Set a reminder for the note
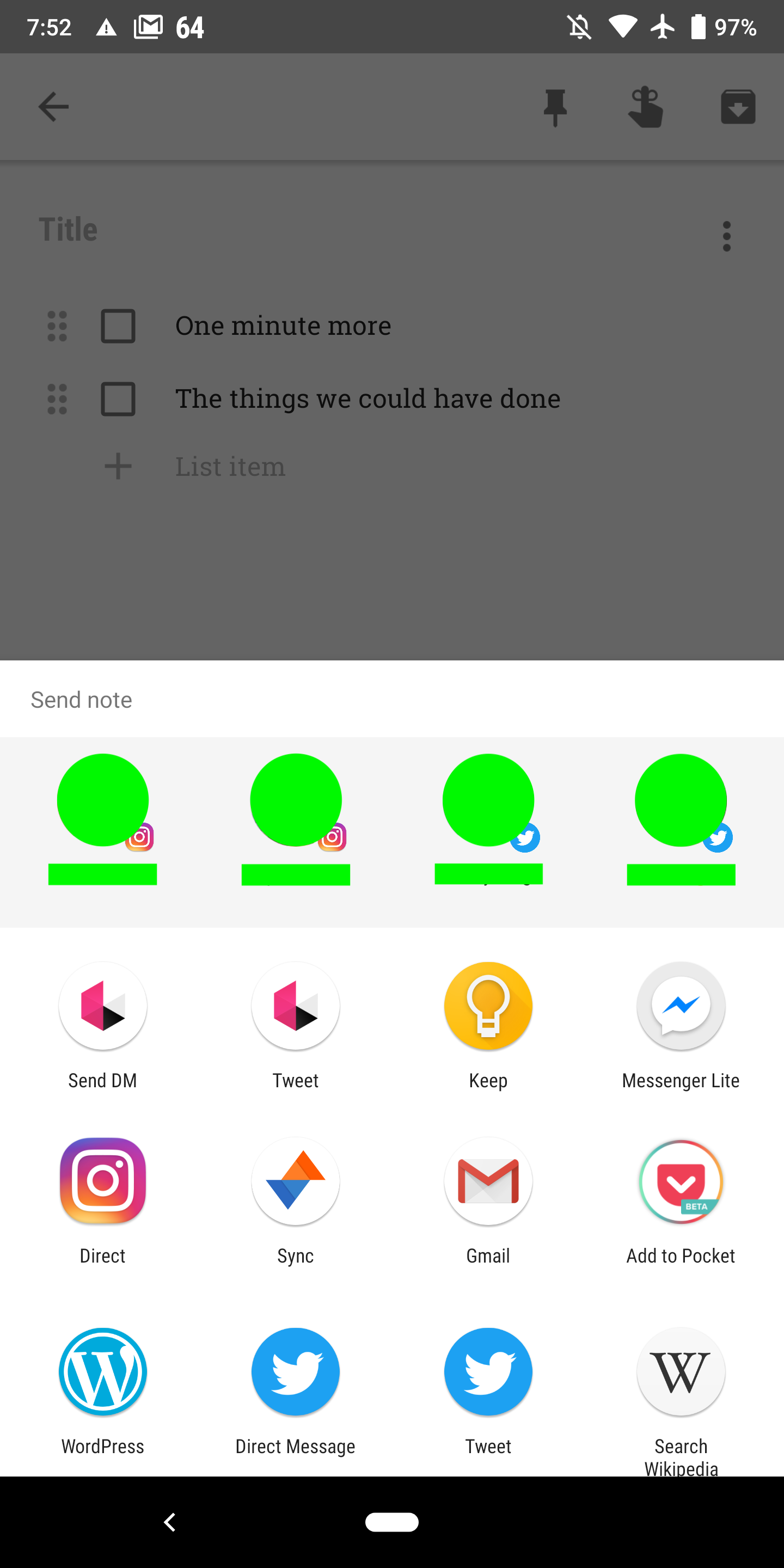The width and height of the screenshot is (784, 1568). pyautogui.click(x=646, y=107)
